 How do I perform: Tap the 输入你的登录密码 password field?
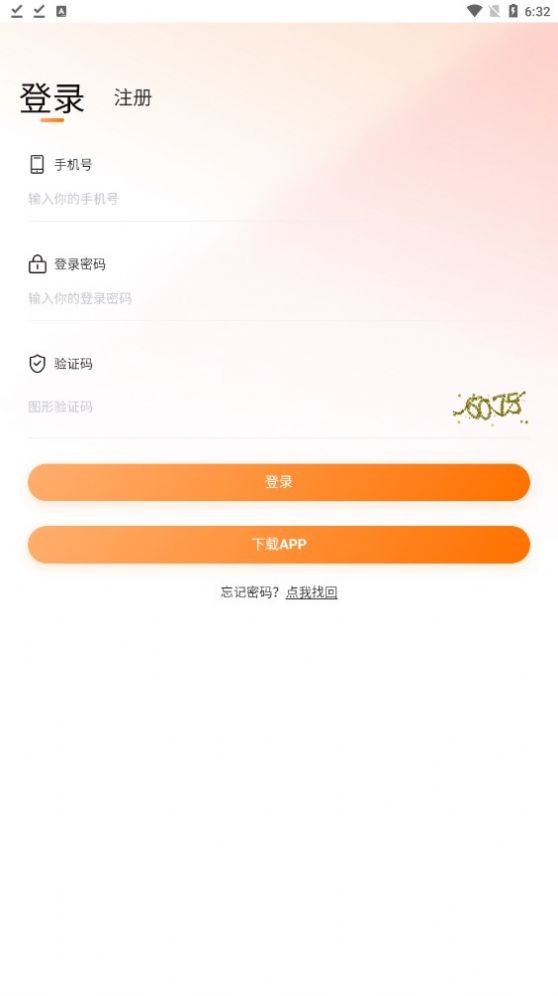click(x=278, y=298)
